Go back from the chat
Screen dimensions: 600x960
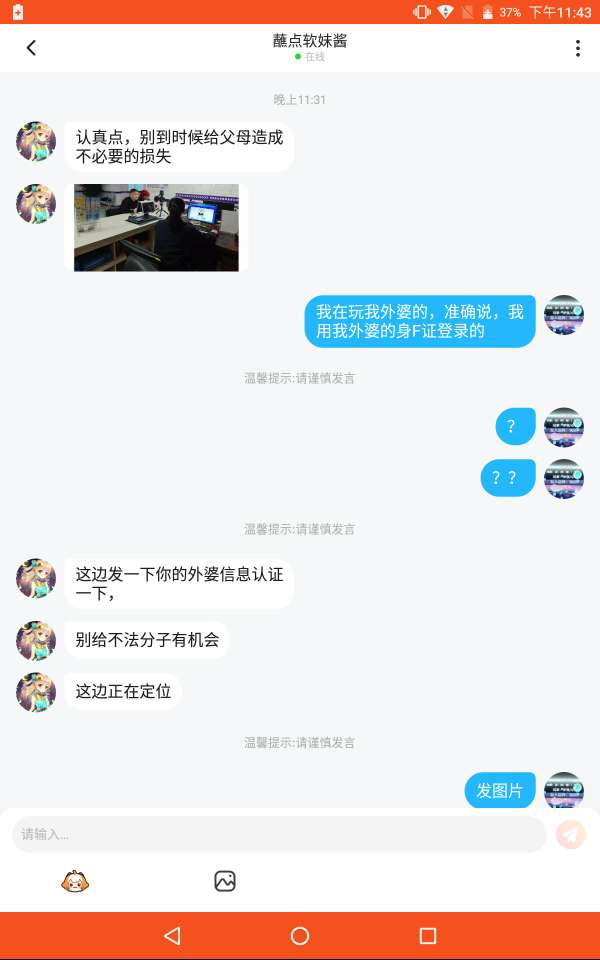tap(31, 48)
